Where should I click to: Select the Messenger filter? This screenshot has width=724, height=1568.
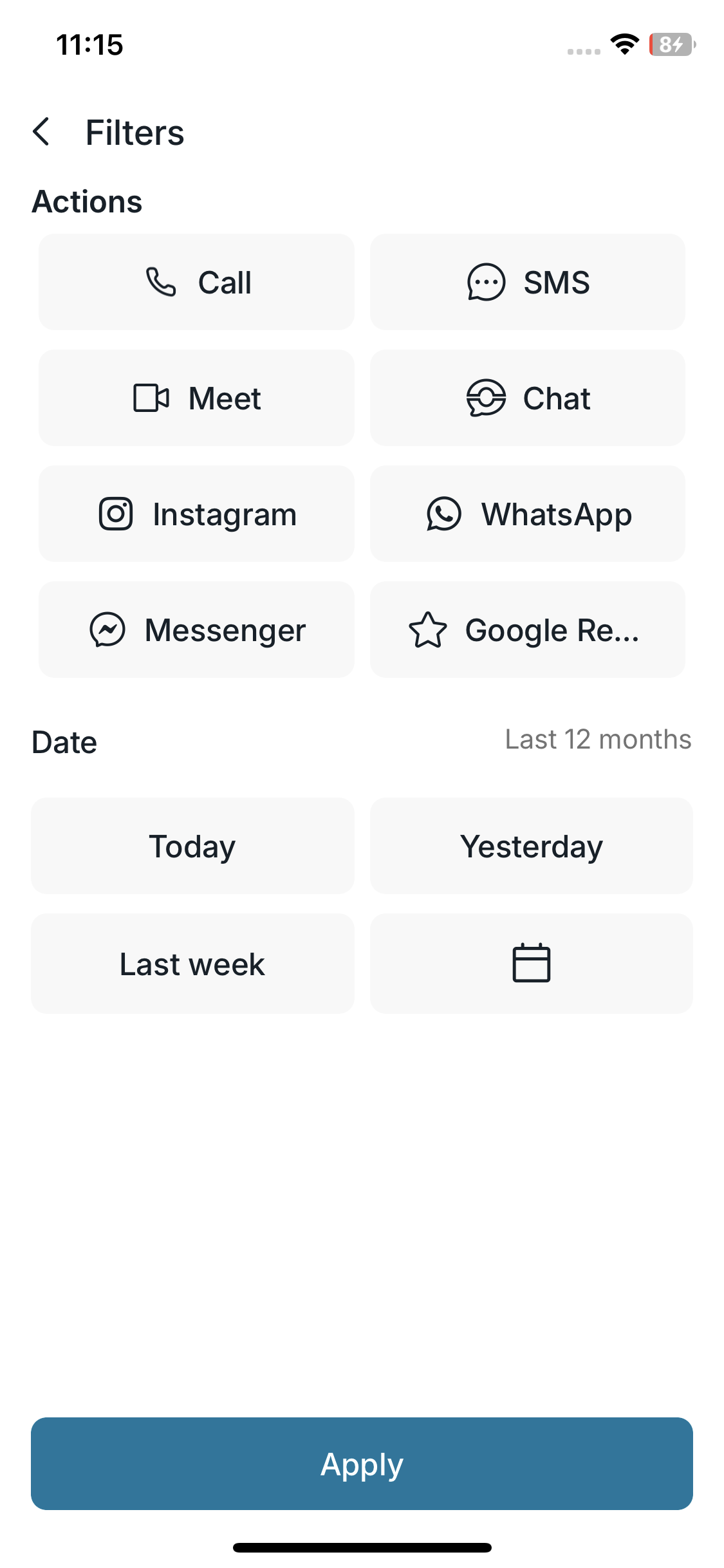tap(196, 630)
